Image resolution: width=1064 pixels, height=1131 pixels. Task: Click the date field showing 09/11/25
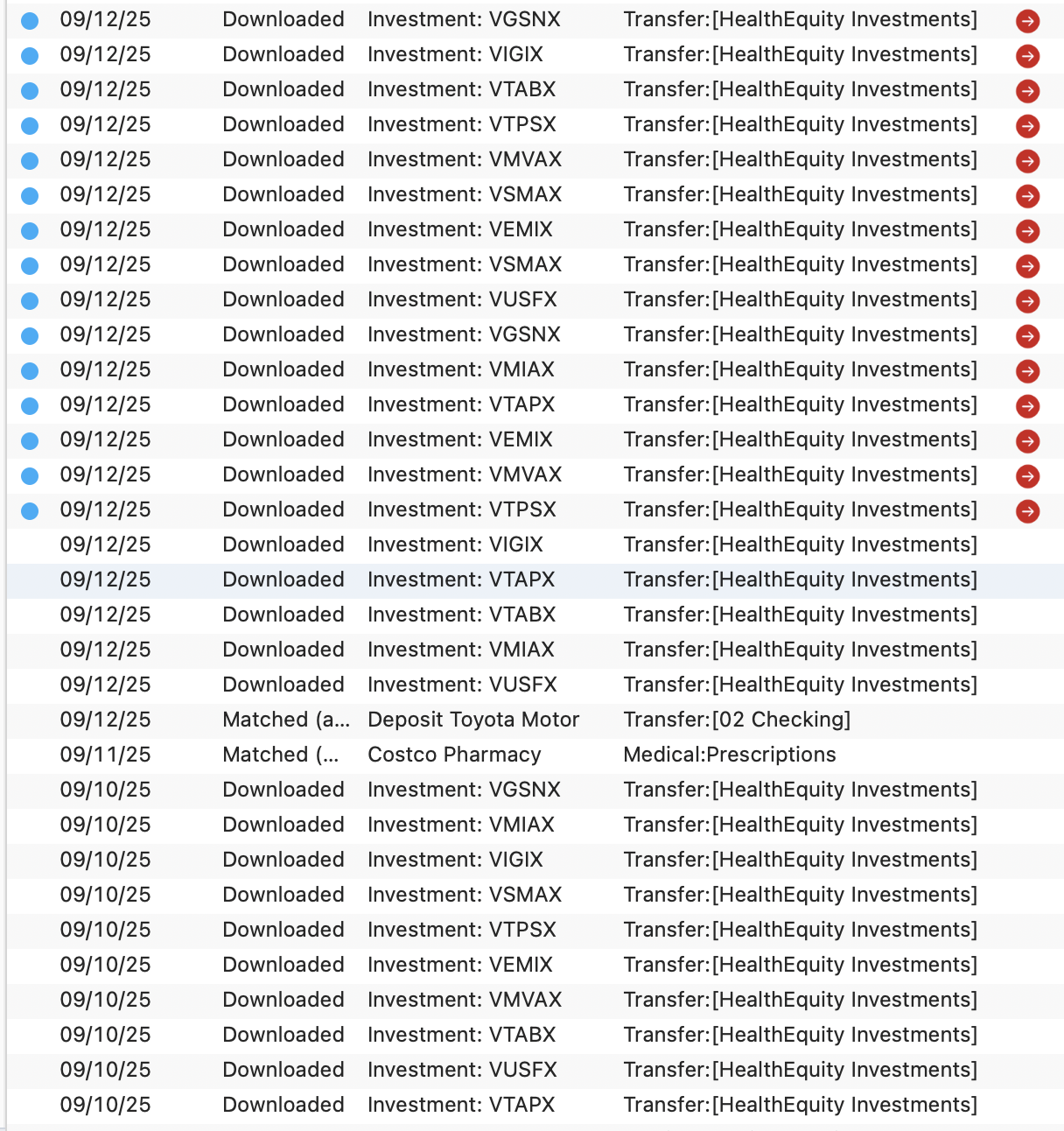point(105,755)
